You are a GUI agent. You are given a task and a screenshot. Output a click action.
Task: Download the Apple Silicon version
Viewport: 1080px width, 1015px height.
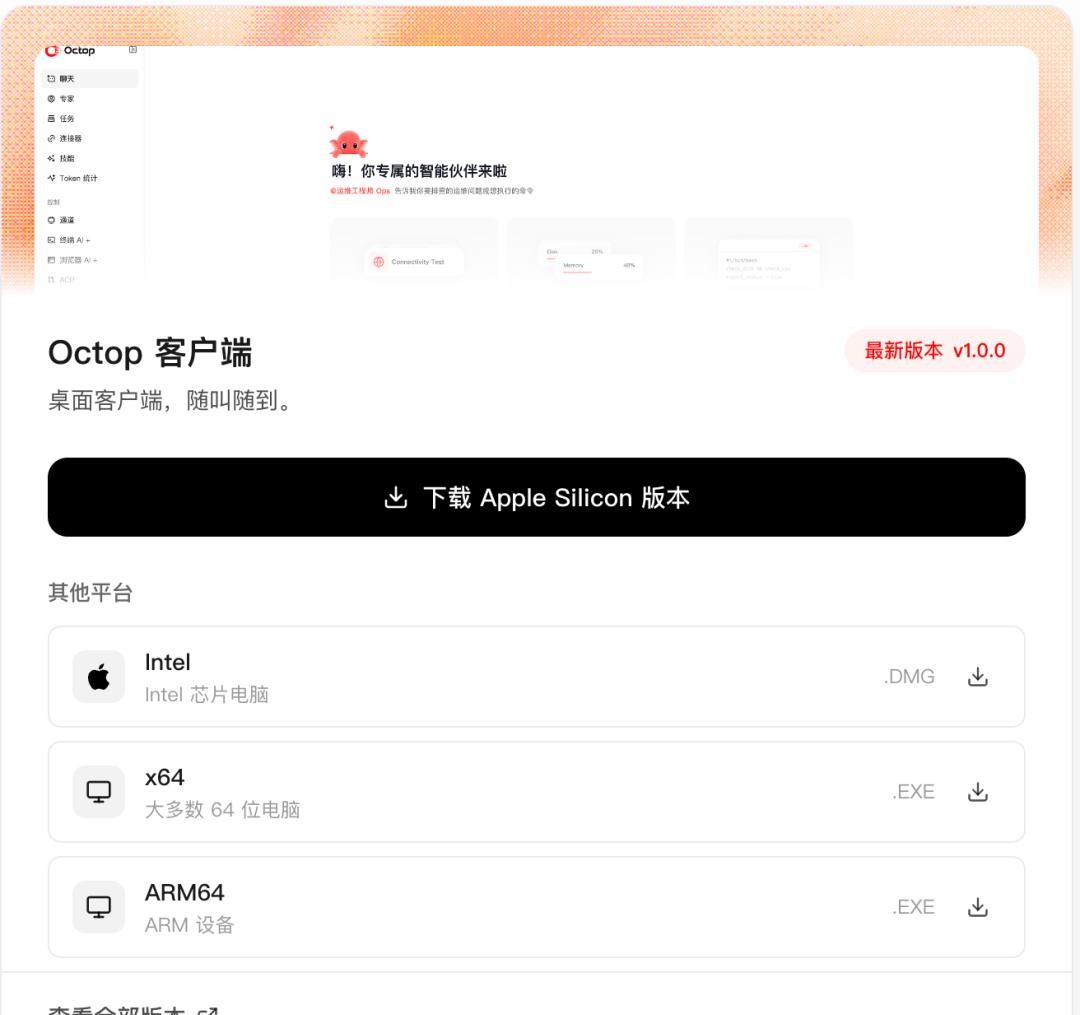click(536, 497)
